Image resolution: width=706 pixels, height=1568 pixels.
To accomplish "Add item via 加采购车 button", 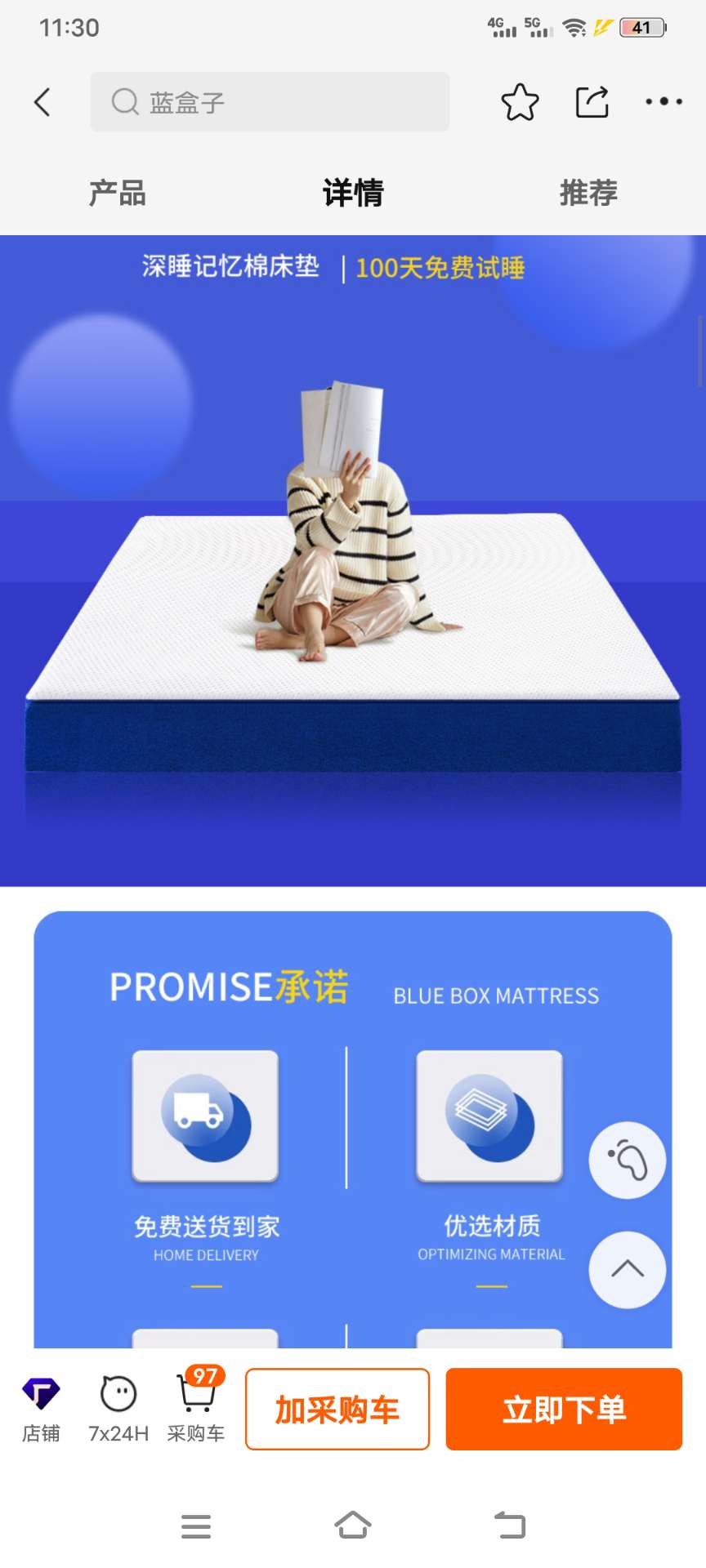I will (x=337, y=1410).
